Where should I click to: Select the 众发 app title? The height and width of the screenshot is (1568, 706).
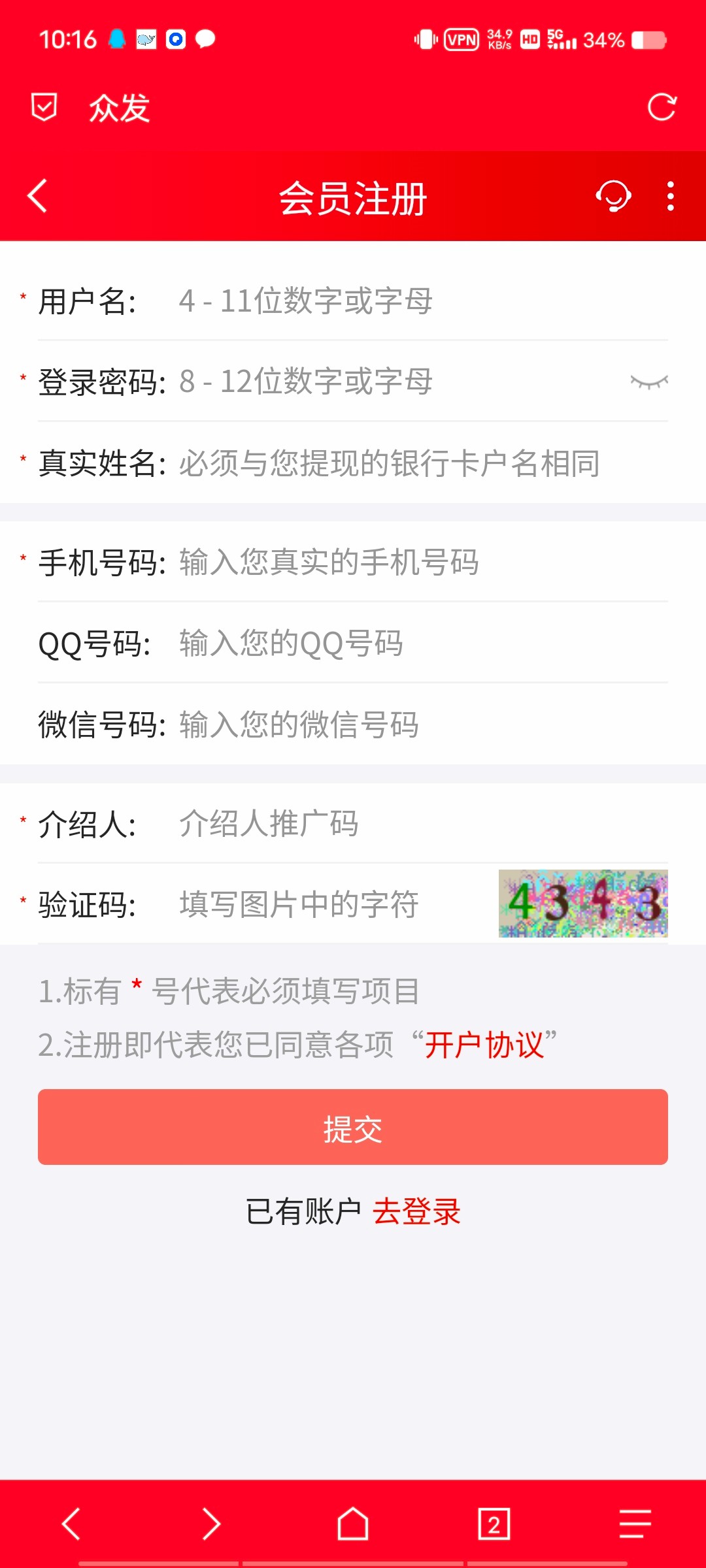point(118,108)
